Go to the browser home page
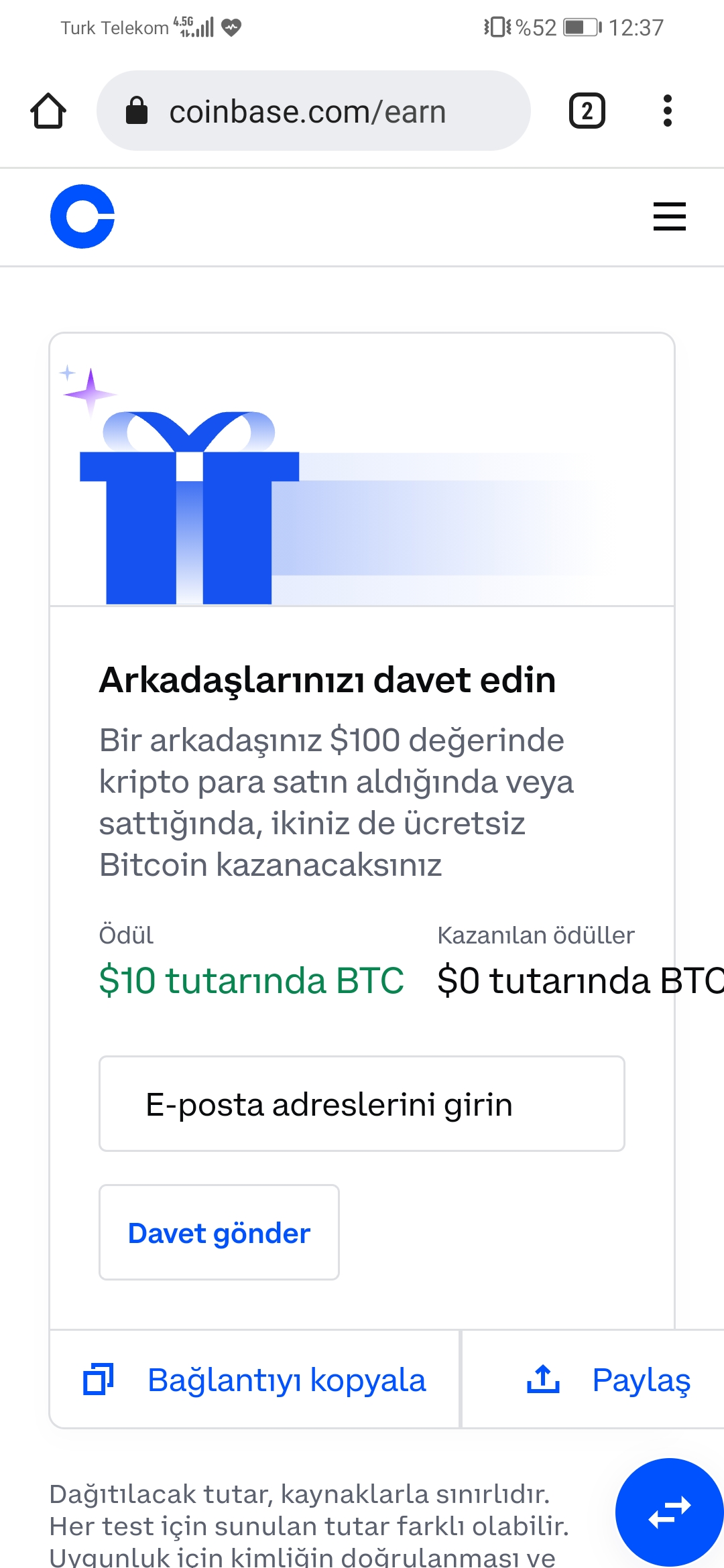Viewport: 724px width, 1568px height. pos(48,111)
